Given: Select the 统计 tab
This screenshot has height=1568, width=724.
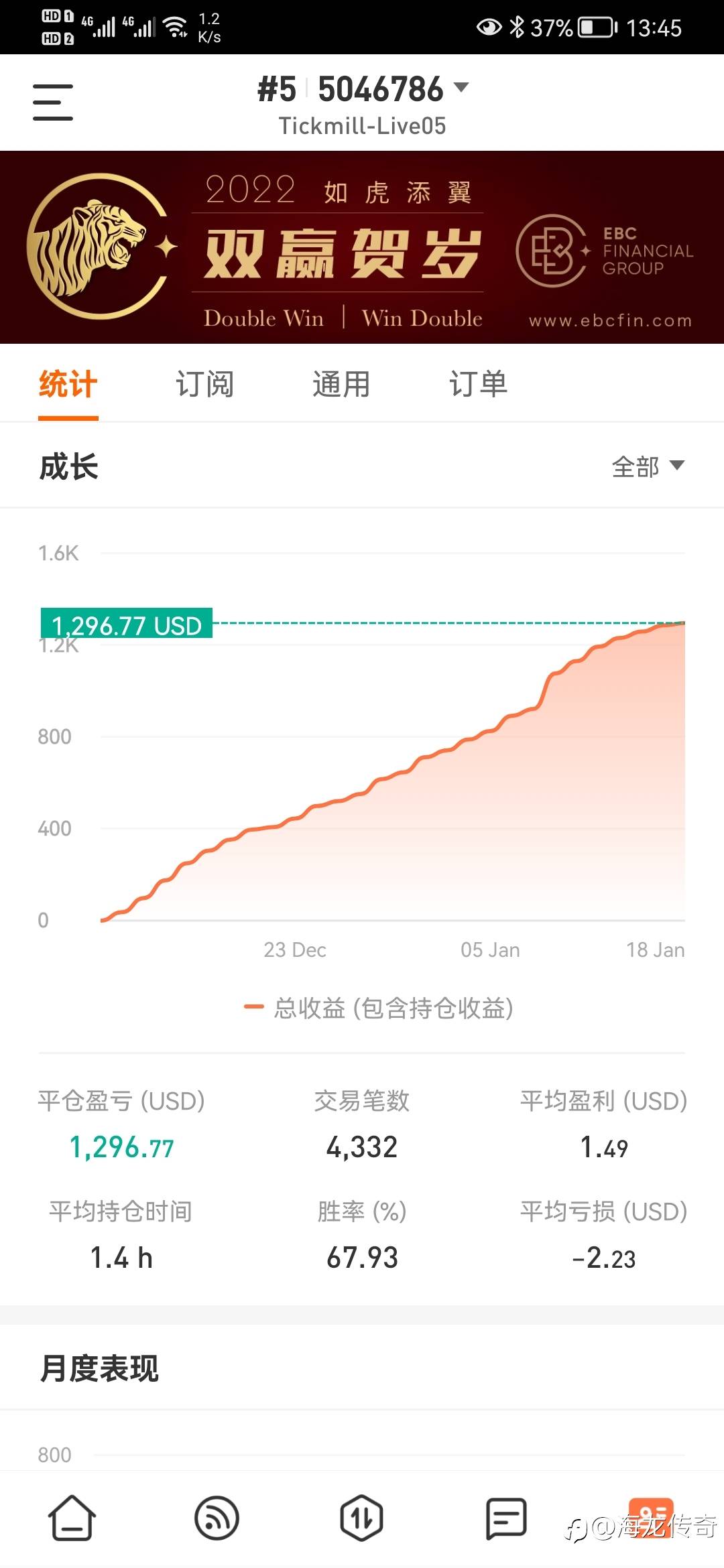Looking at the screenshot, I should [x=68, y=385].
